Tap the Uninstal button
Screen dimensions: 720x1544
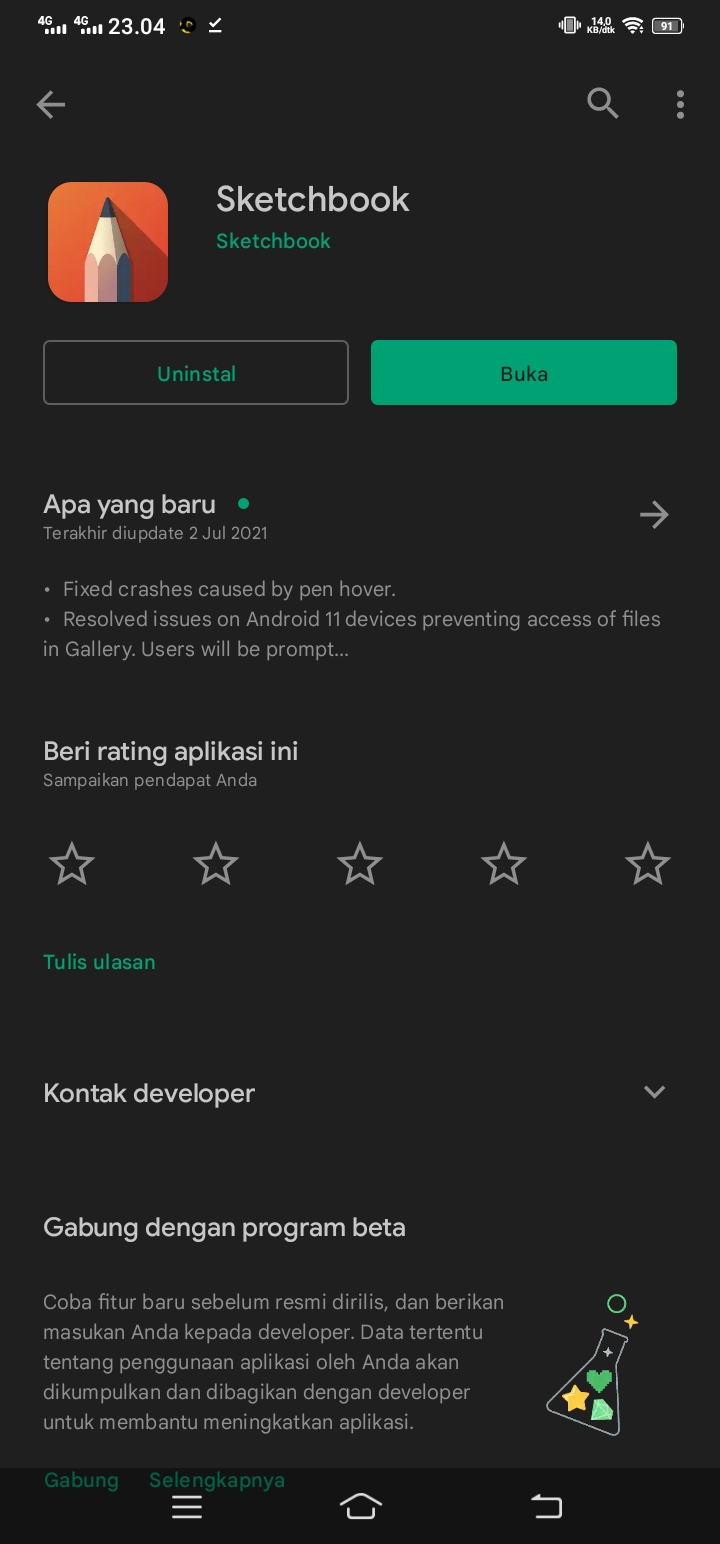click(196, 373)
